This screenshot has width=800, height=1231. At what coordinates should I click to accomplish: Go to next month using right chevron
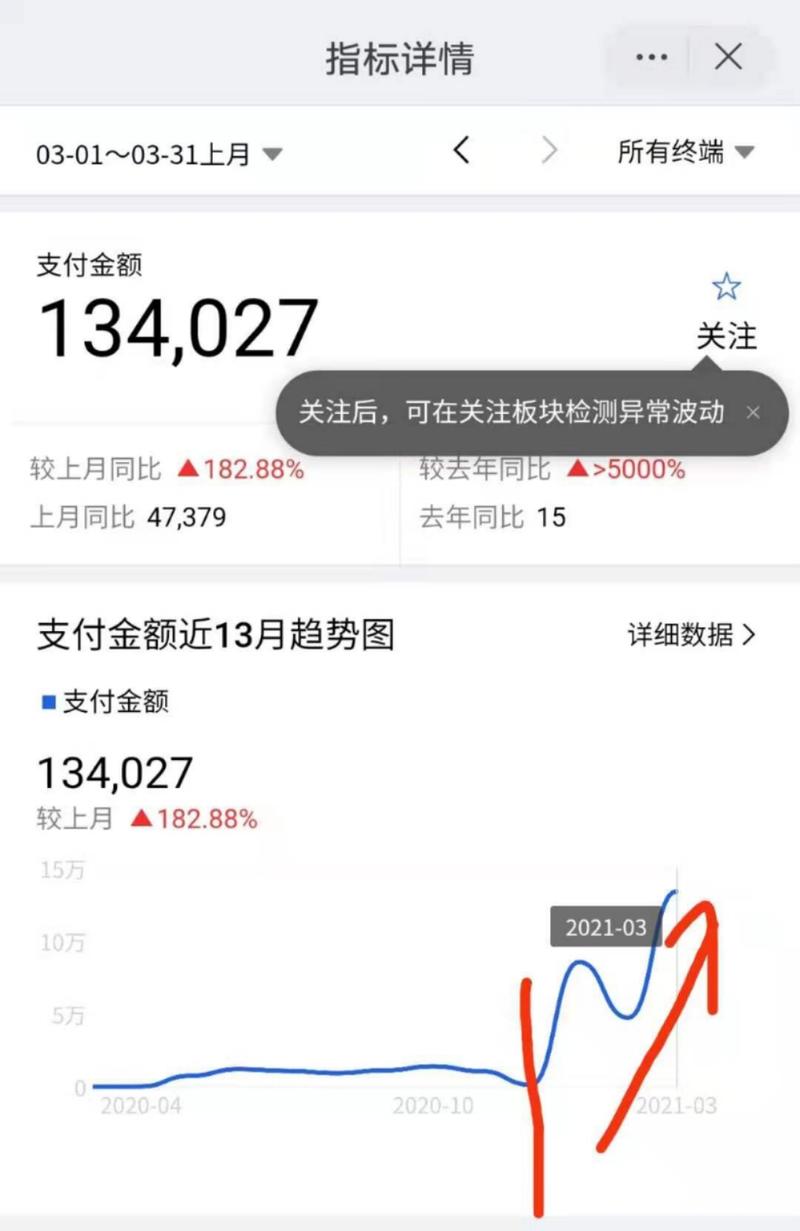[548, 150]
